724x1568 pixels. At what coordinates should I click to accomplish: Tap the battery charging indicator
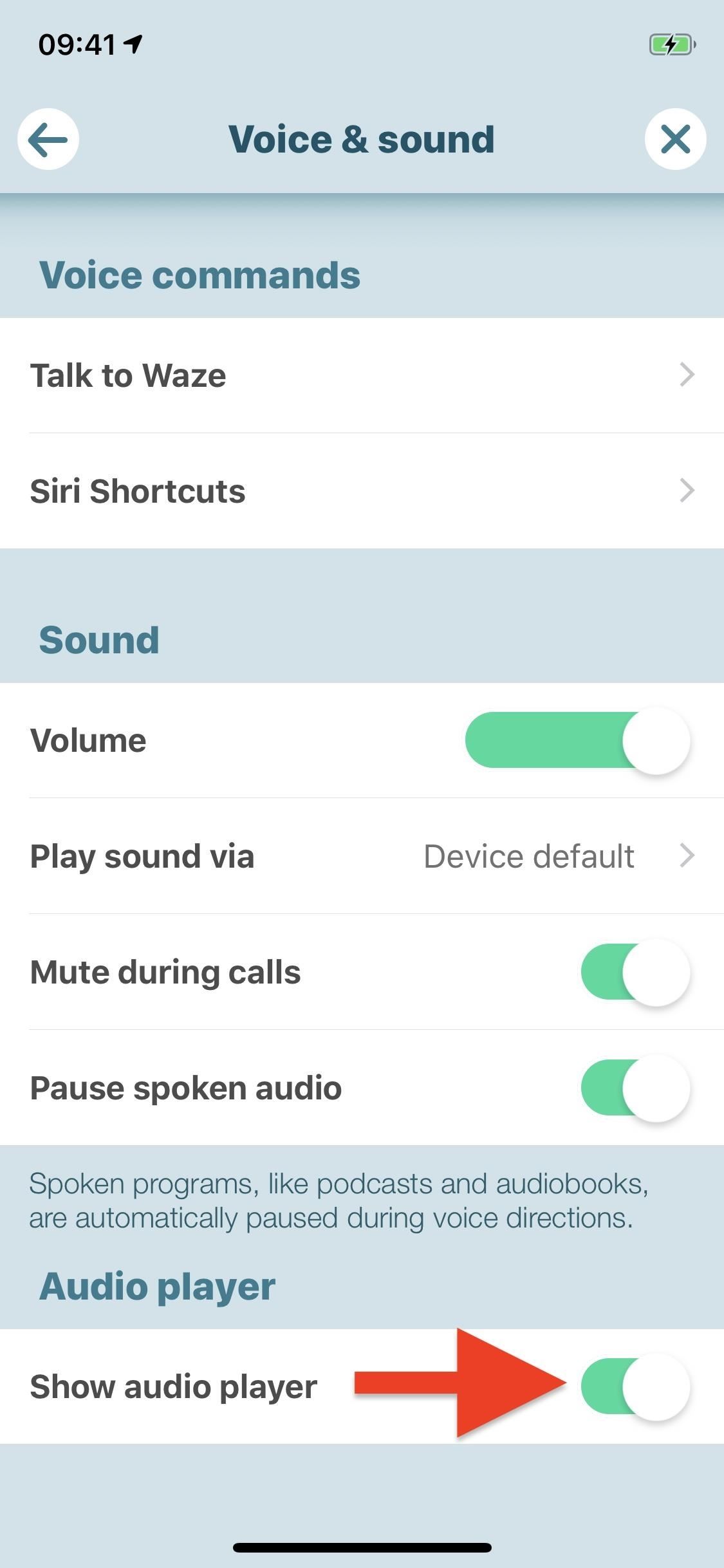click(672, 44)
